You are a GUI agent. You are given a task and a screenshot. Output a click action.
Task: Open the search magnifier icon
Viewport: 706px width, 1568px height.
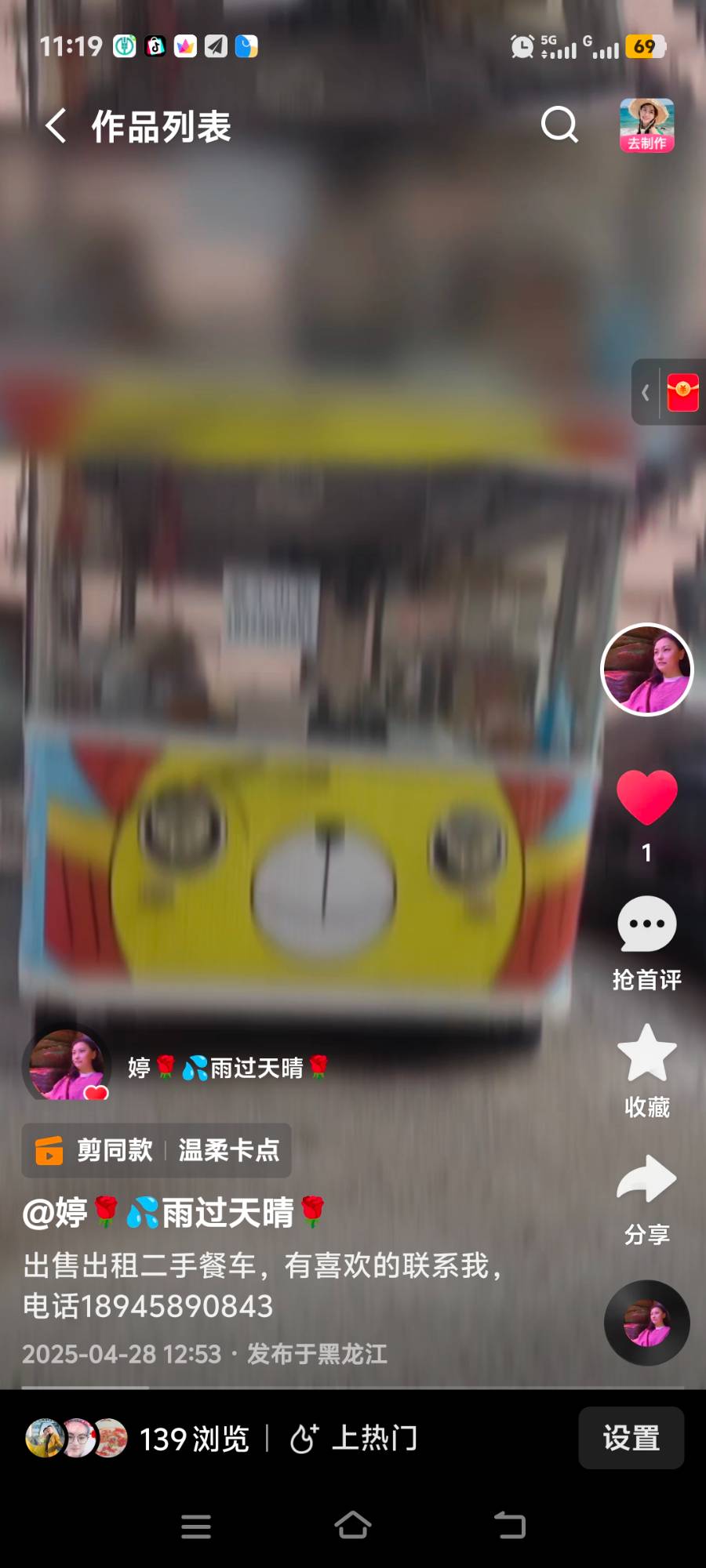[559, 125]
